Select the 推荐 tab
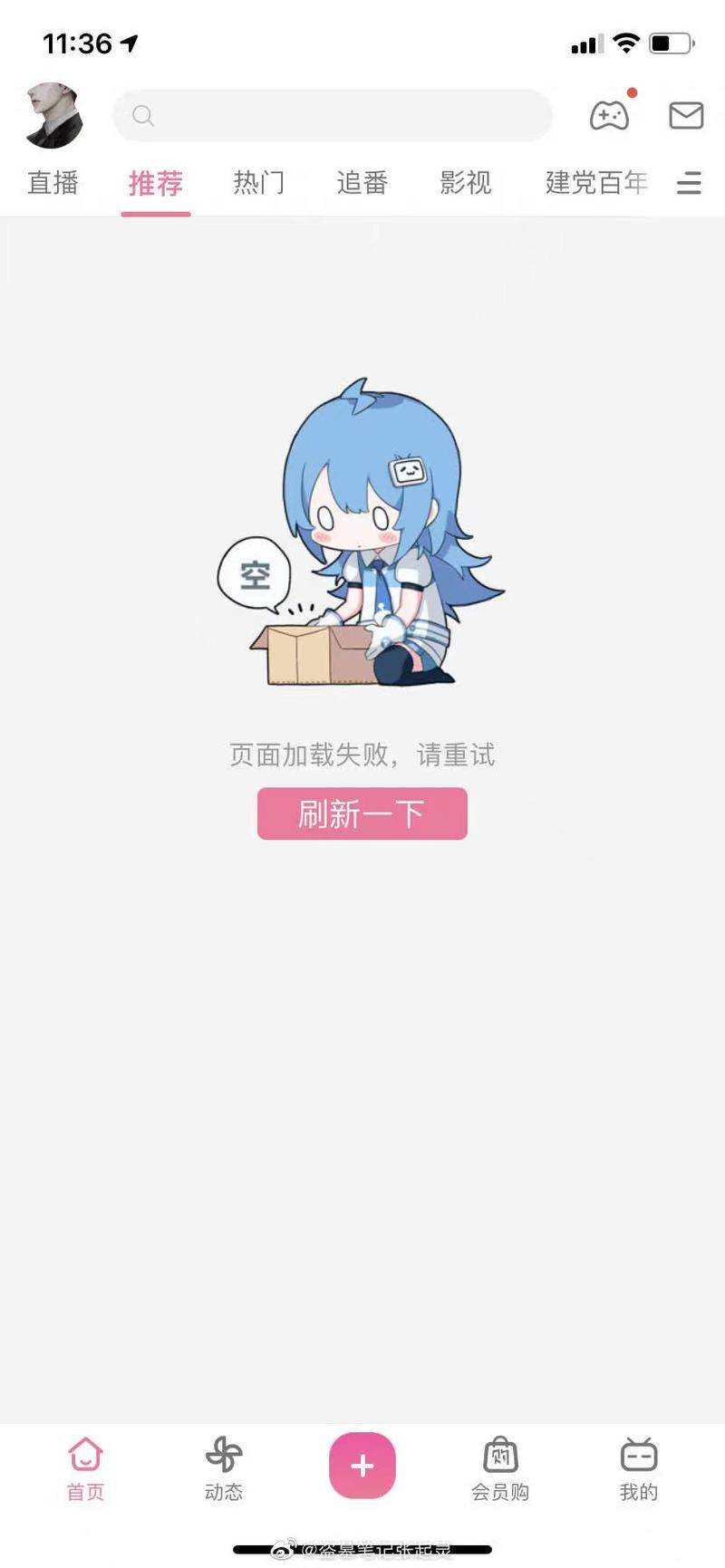The width and height of the screenshot is (725, 1568). pos(156,183)
